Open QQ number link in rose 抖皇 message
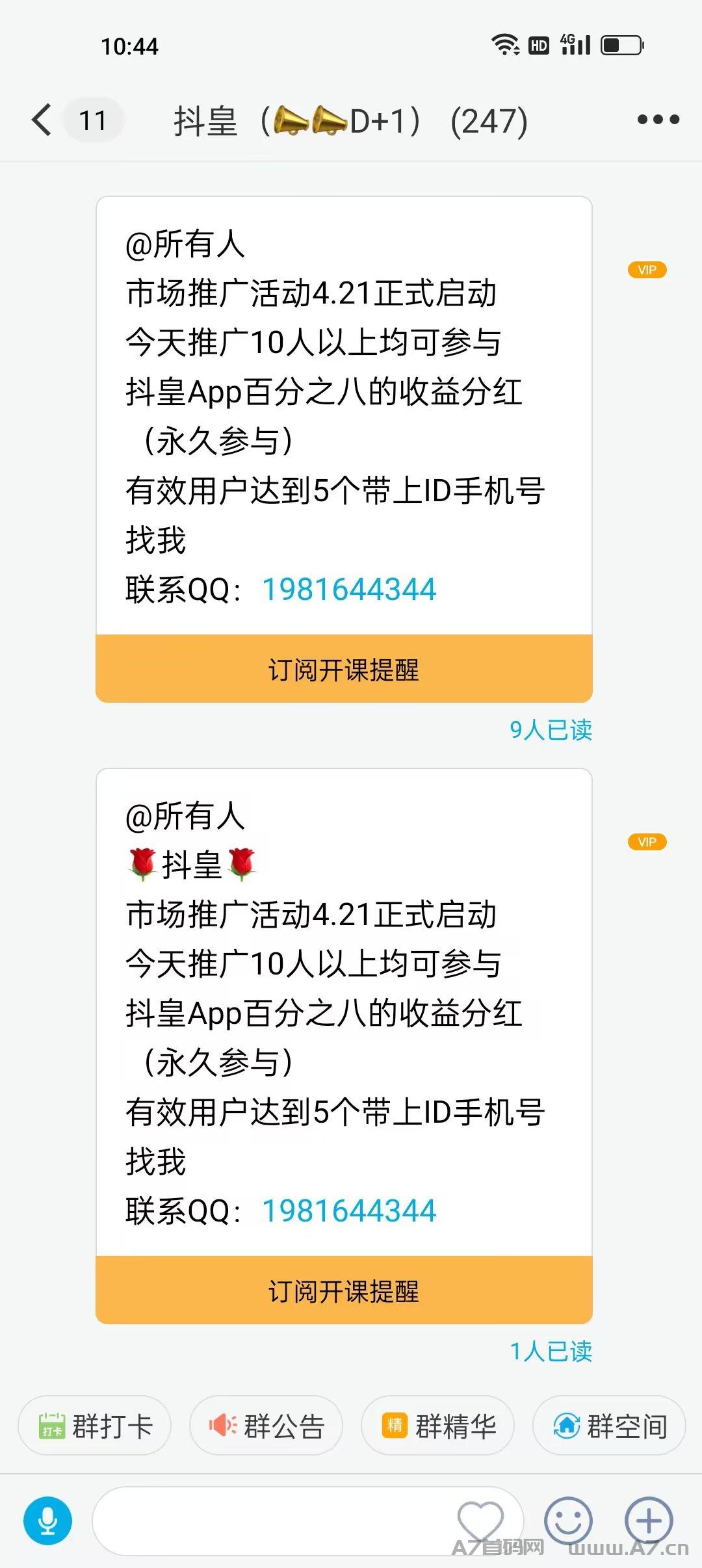The width and height of the screenshot is (702, 1568). [x=349, y=1211]
